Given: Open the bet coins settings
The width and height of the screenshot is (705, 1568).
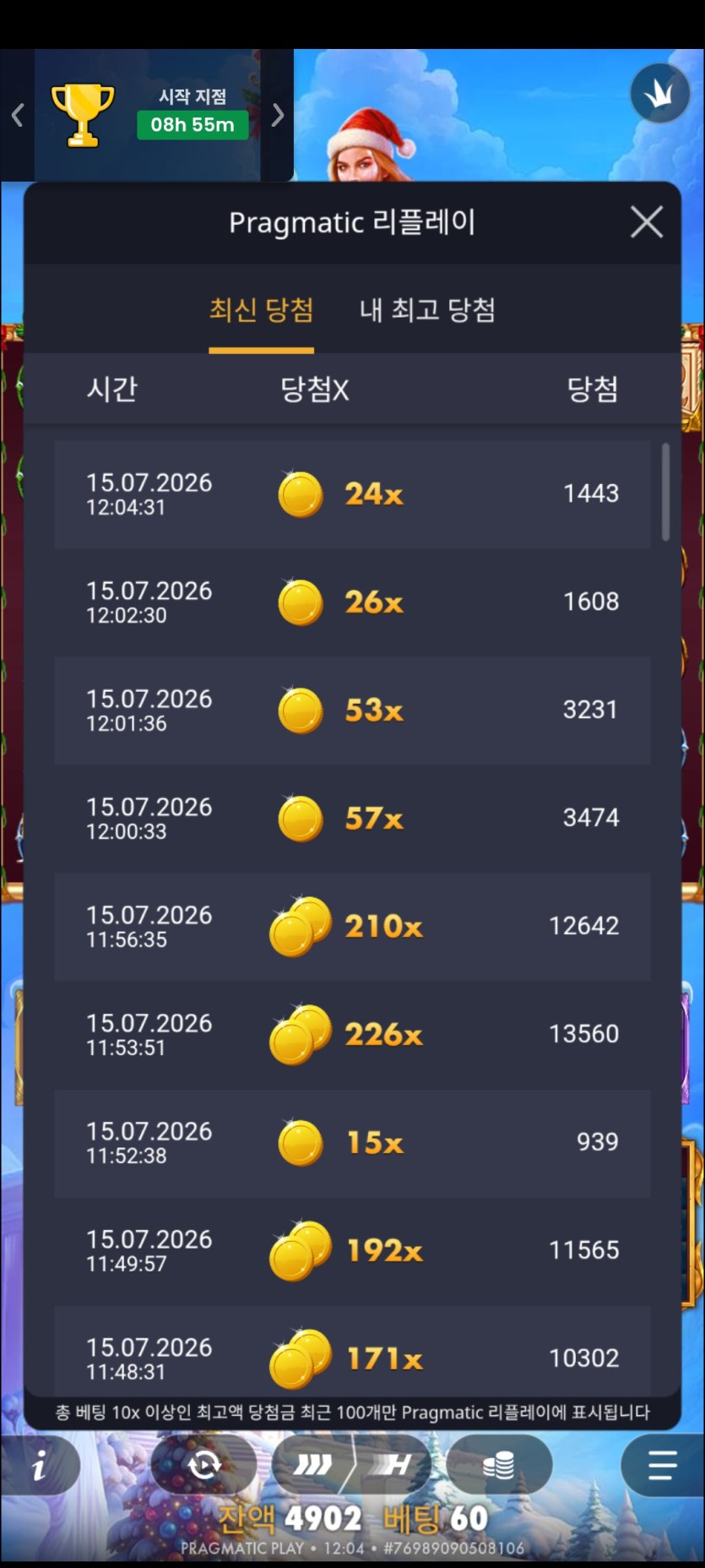Looking at the screenshot, I should tap(499, 1464).
